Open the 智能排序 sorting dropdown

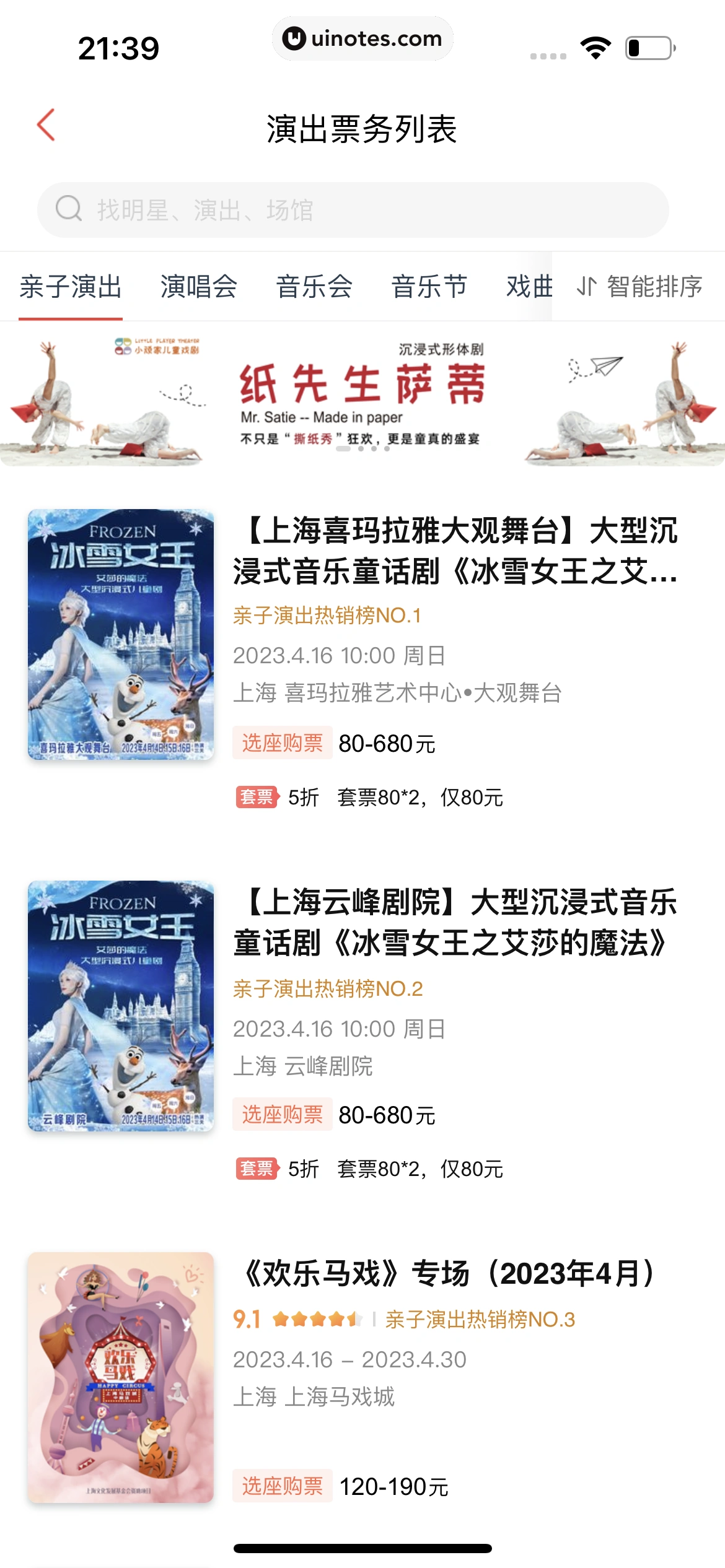click(640, 287)
